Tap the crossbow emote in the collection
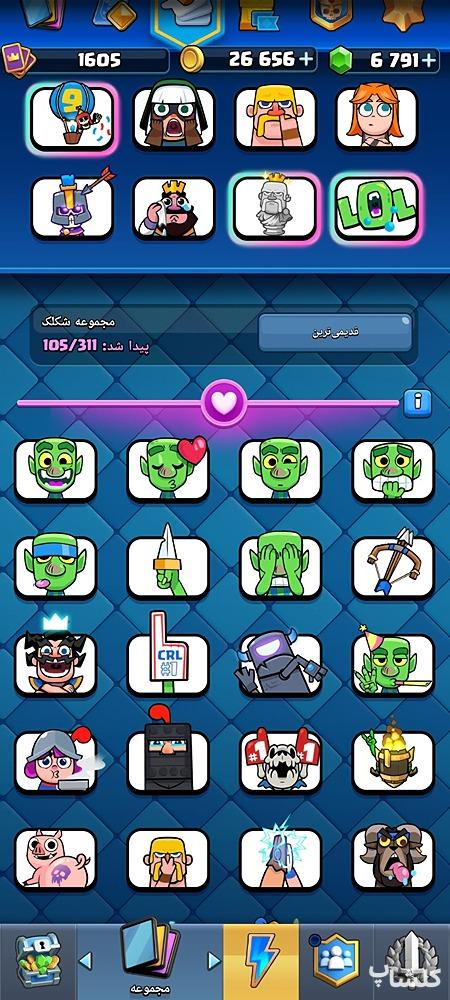 tap(393, 567)
